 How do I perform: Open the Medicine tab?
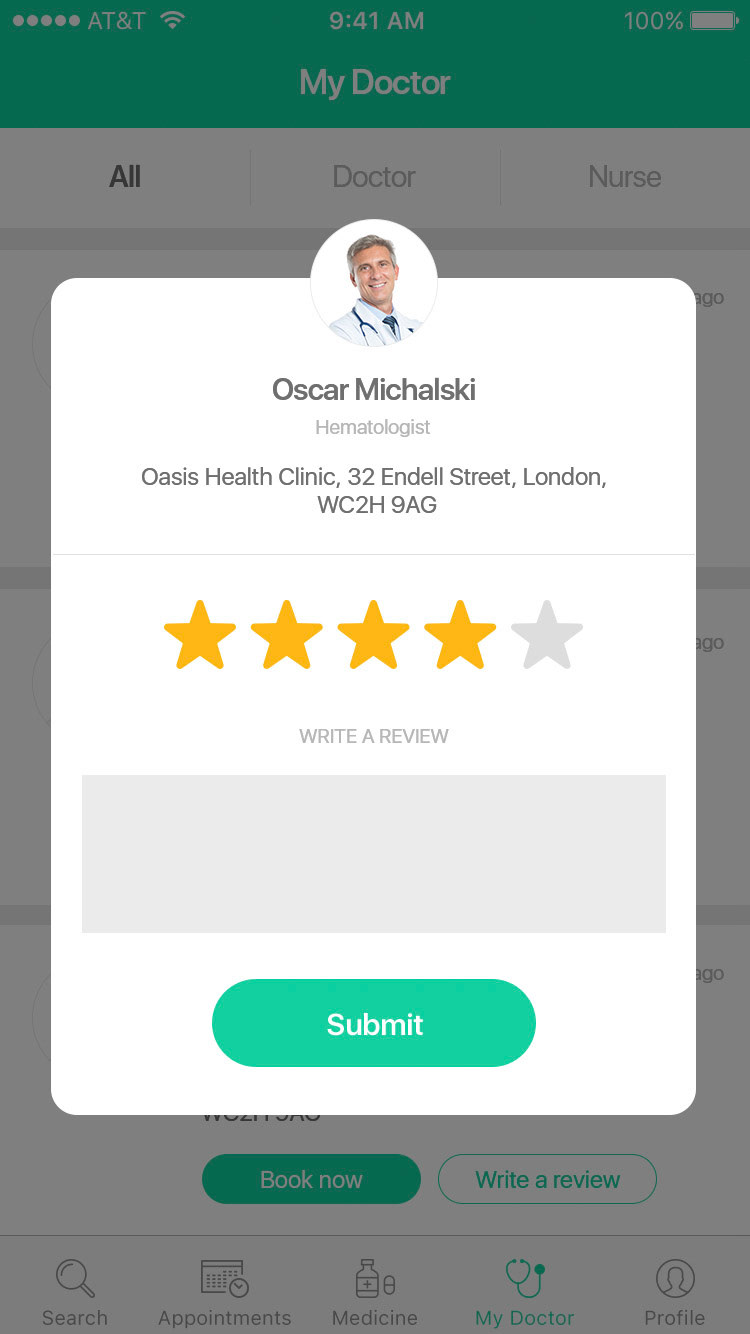tap(375, 1292)
